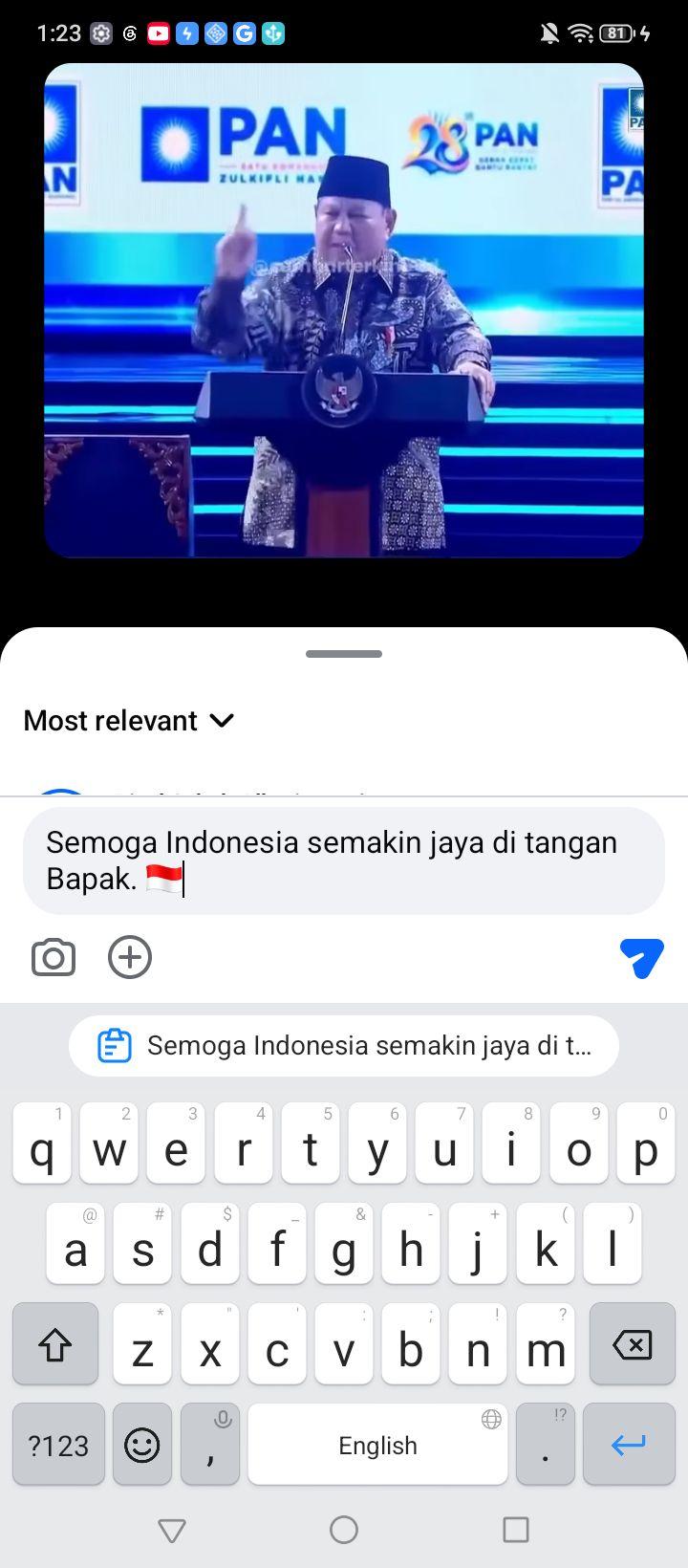Expand the Most relevant comment sorting

(129, 720)
